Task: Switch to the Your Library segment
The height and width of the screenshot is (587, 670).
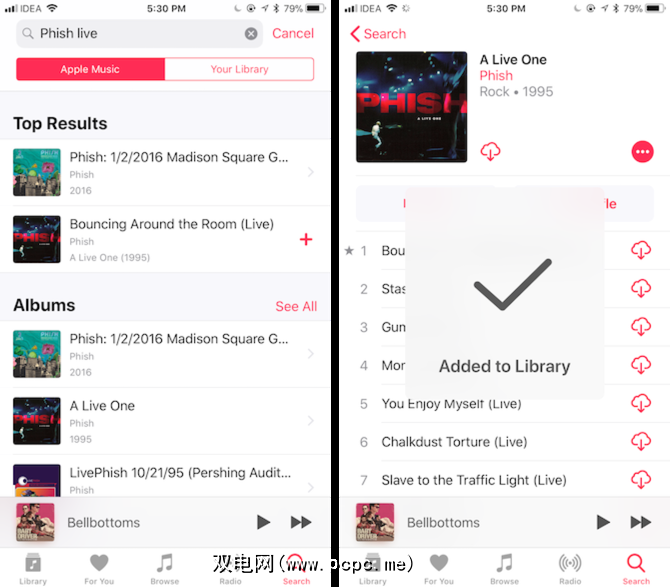Action: 239,69
